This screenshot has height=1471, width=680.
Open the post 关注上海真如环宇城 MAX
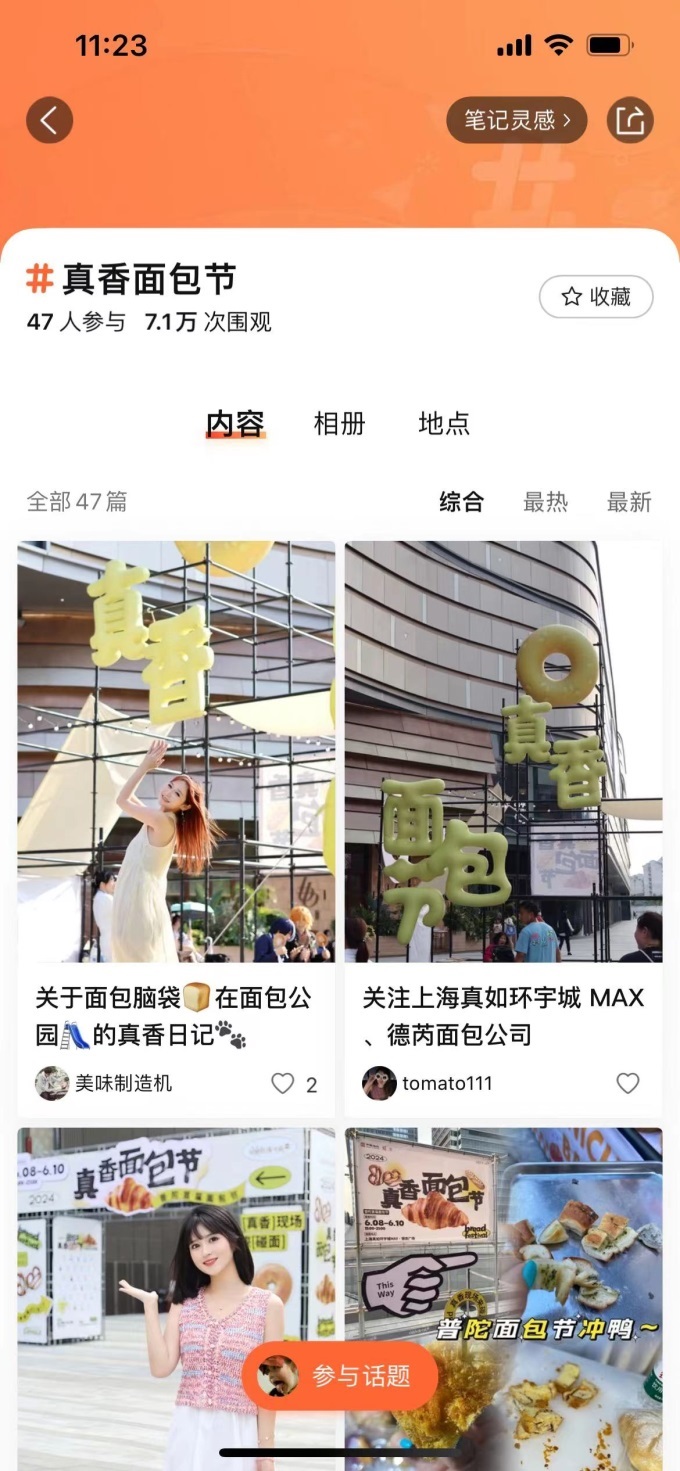coord(503,750)
